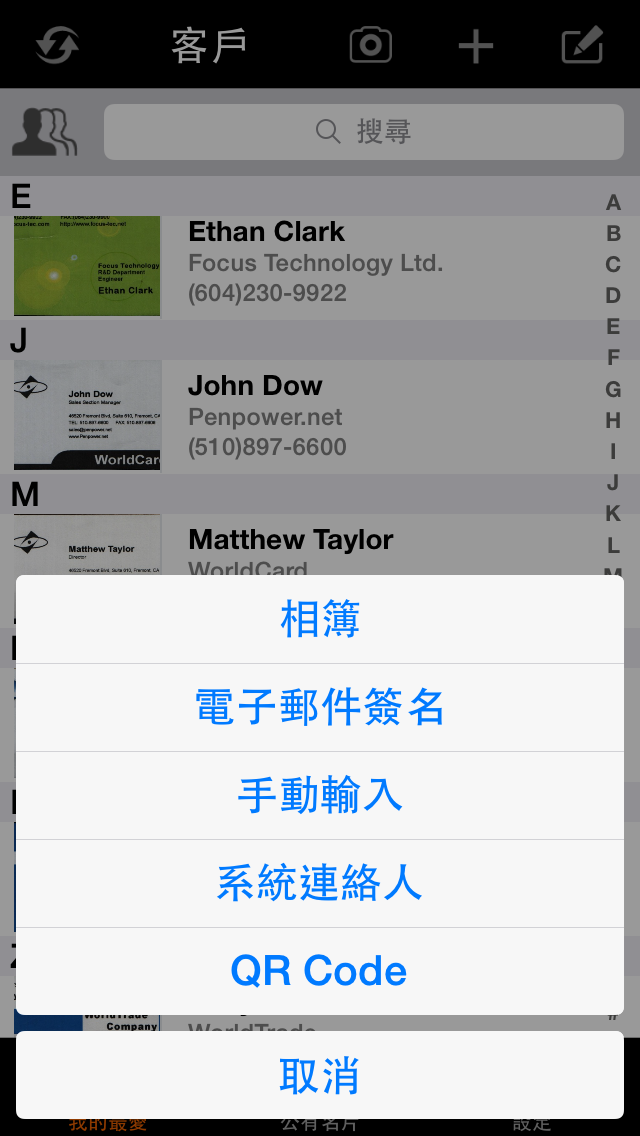Select 電子郵件簽名 option
This screenshot has height=1136, width=640.
tap(319, 708)
